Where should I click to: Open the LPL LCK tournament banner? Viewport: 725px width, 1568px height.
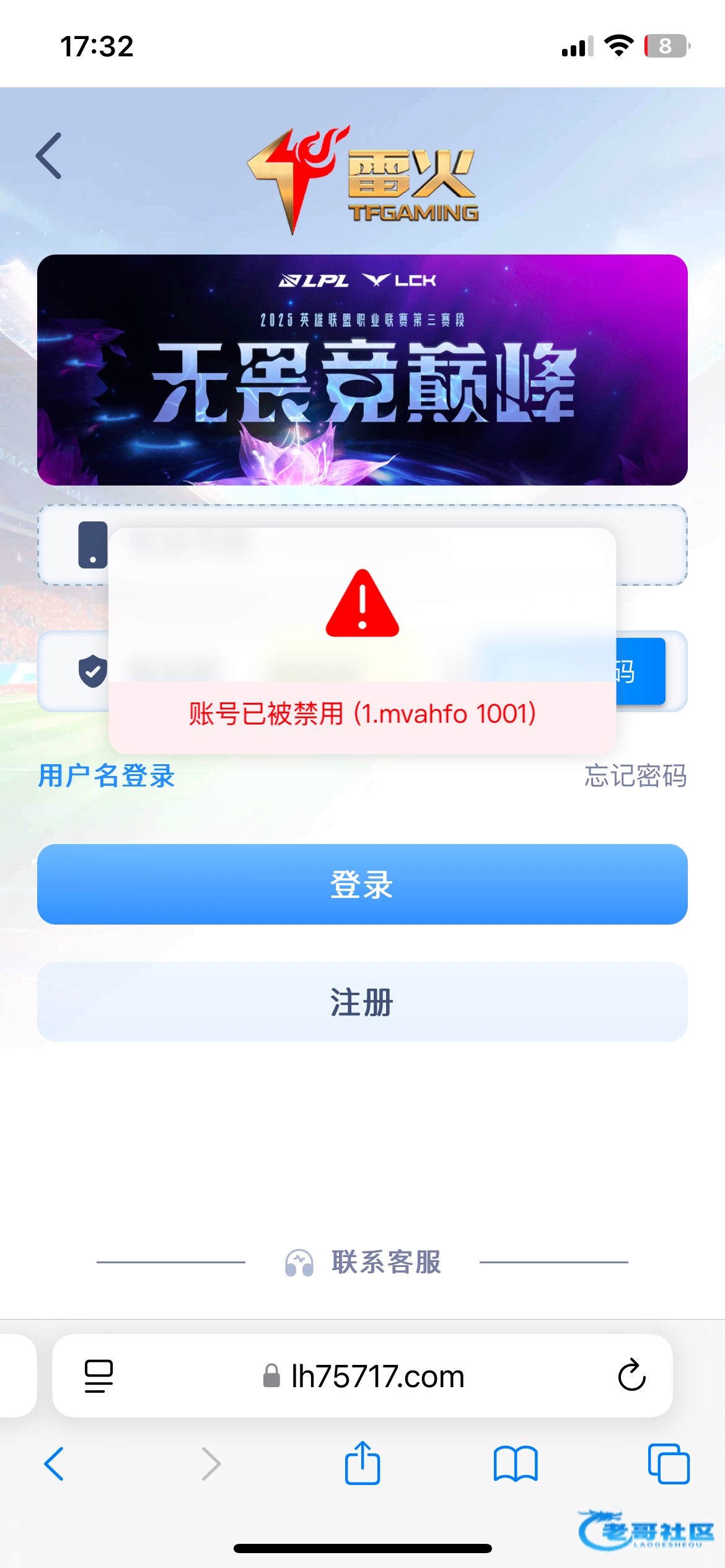[x=362, y=370]
